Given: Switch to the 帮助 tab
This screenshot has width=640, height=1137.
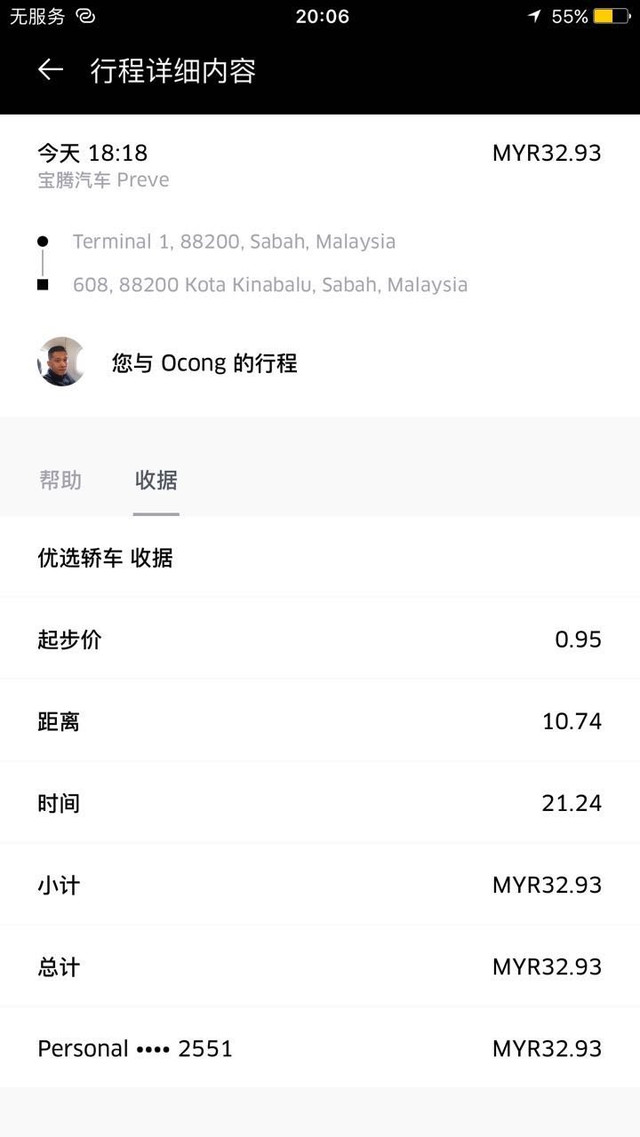Looking at the screenshot, I should click(60, 480).
